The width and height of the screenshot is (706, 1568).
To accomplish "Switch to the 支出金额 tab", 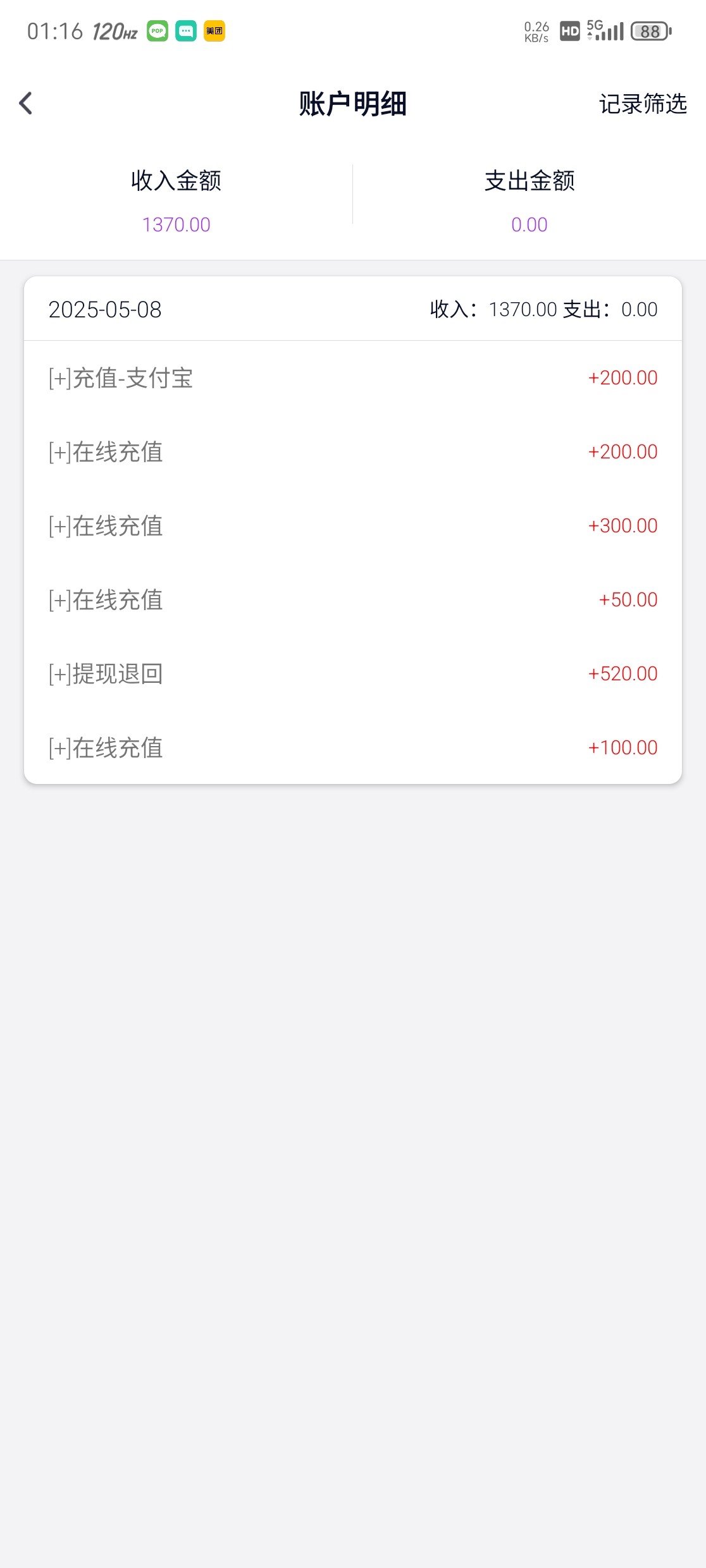I will pyautogui.click(x=529, y=181).
